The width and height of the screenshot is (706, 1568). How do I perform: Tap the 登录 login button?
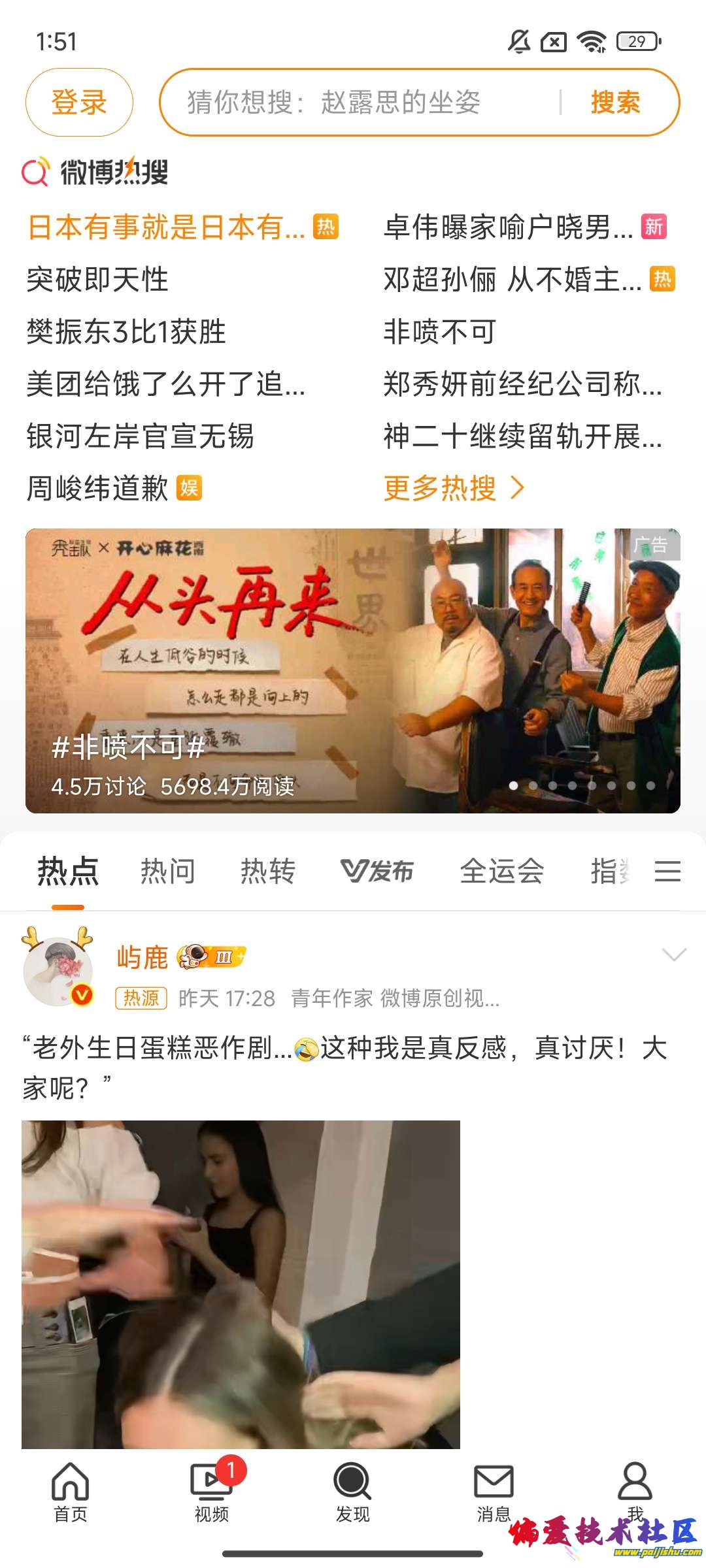[79, 103]
